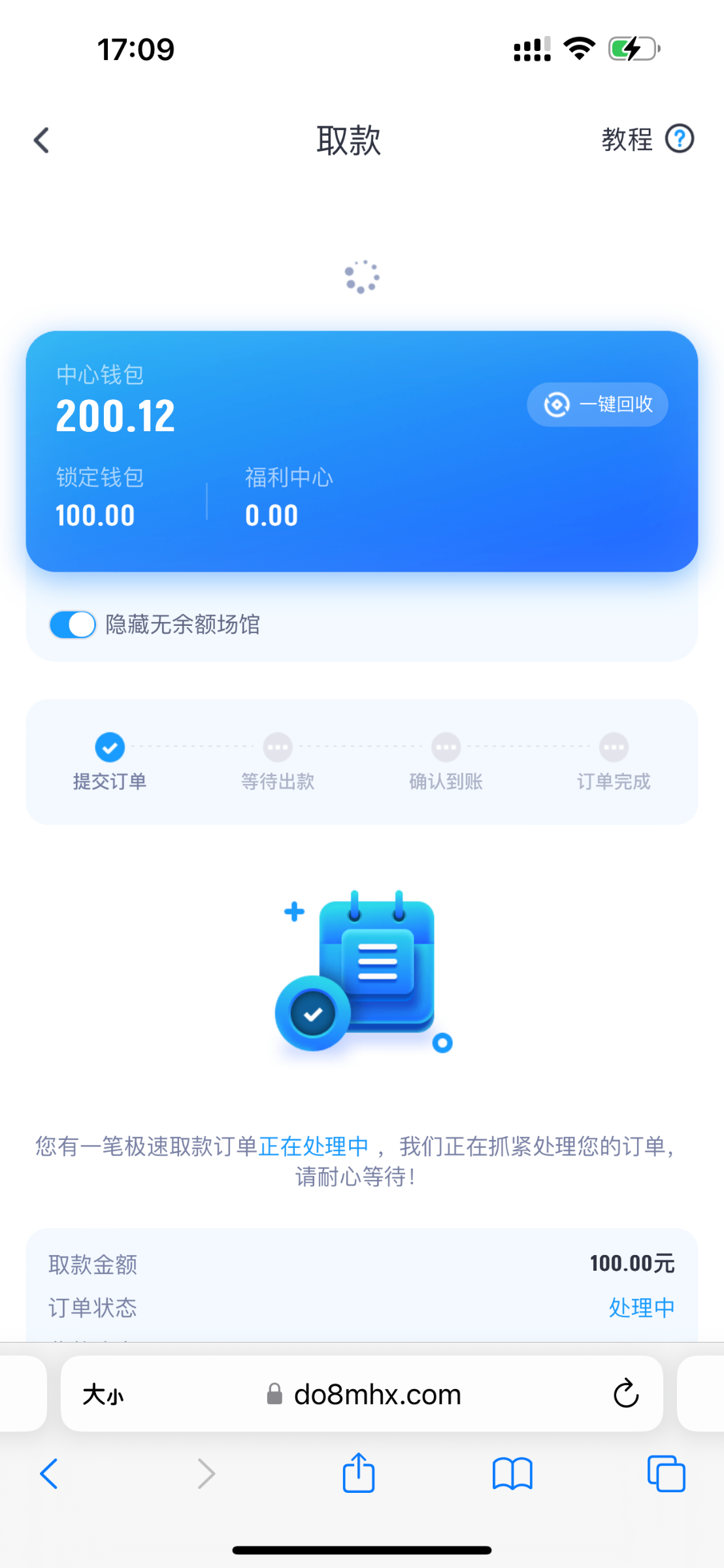This screenshot has width=724, height=1568.
Task: Show all open Safari tabs
Action: pyautogui.click(x=666, y=1474)
